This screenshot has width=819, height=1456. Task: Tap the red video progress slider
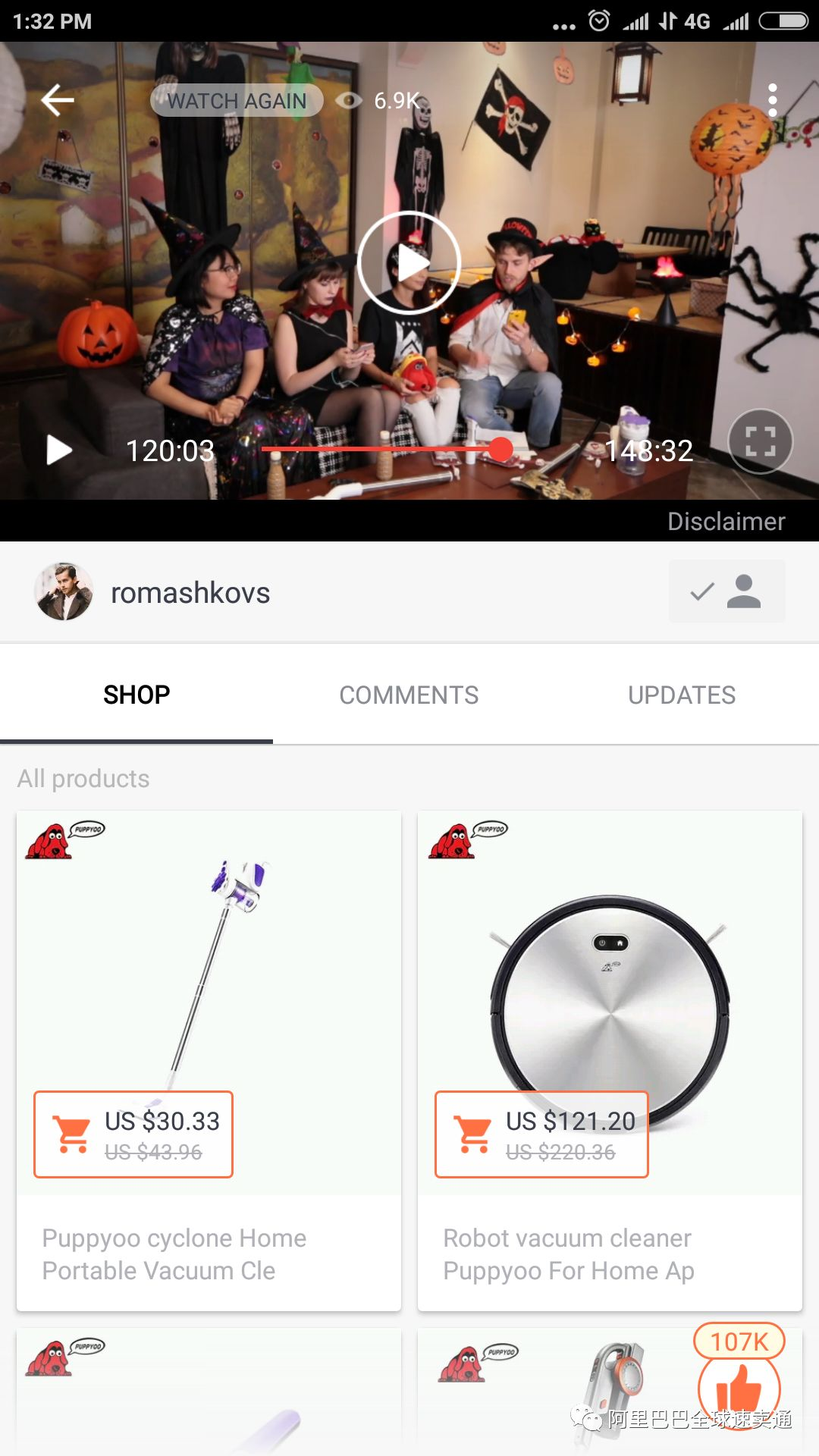500,449
